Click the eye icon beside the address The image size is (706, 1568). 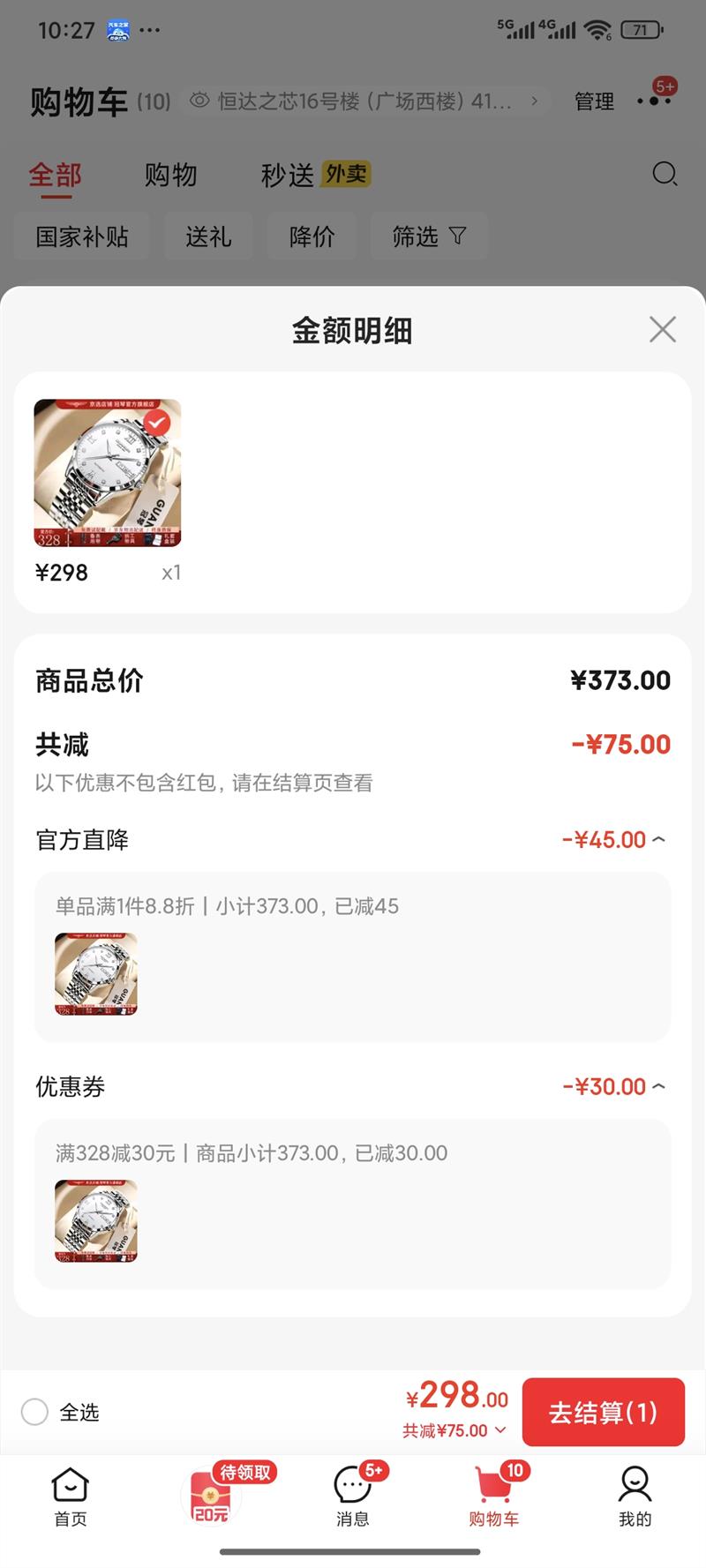click(199, 101)
